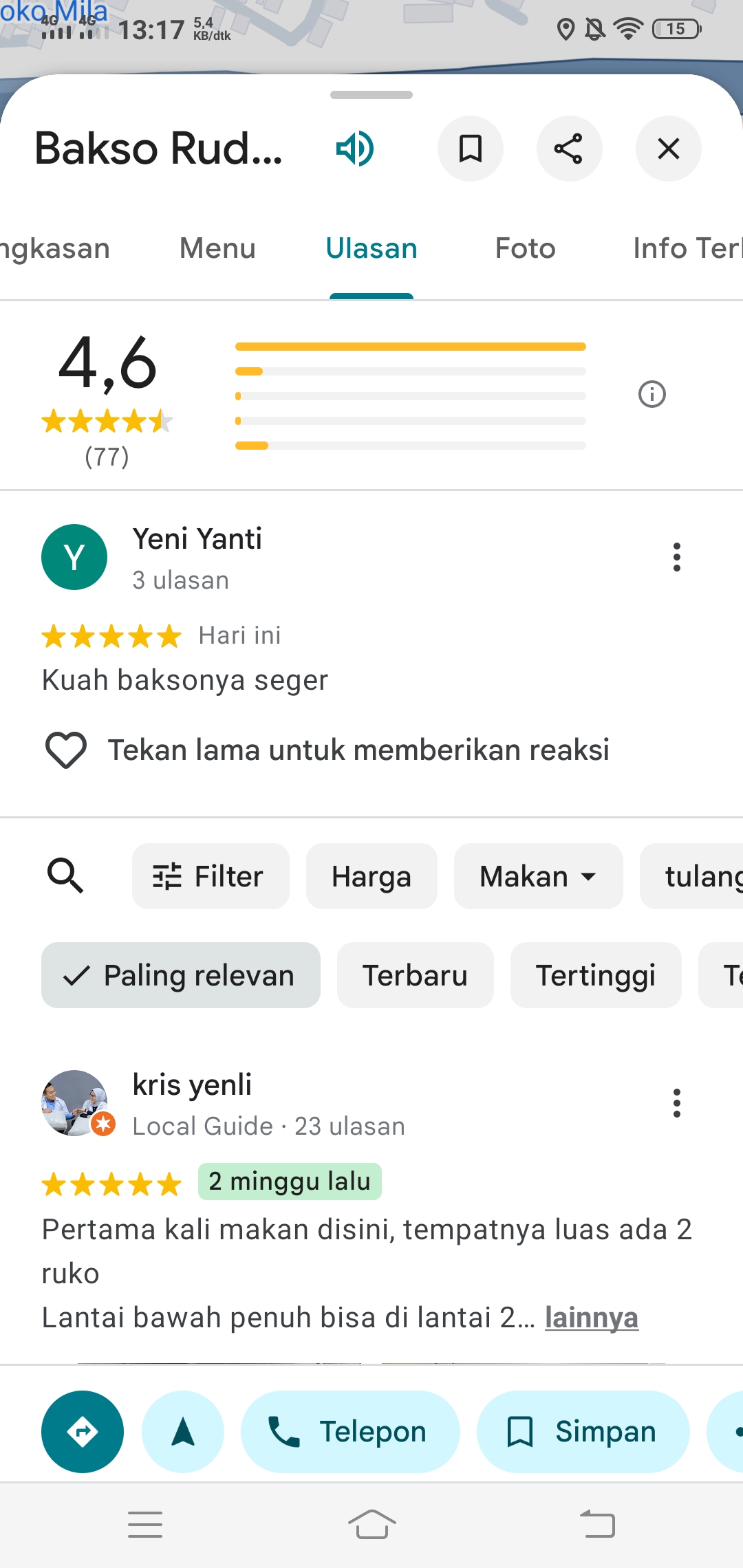The image size is (743, 1568).
Task: Expand kris yenli's review with lainnya
Action: (x=592, y=1318)
